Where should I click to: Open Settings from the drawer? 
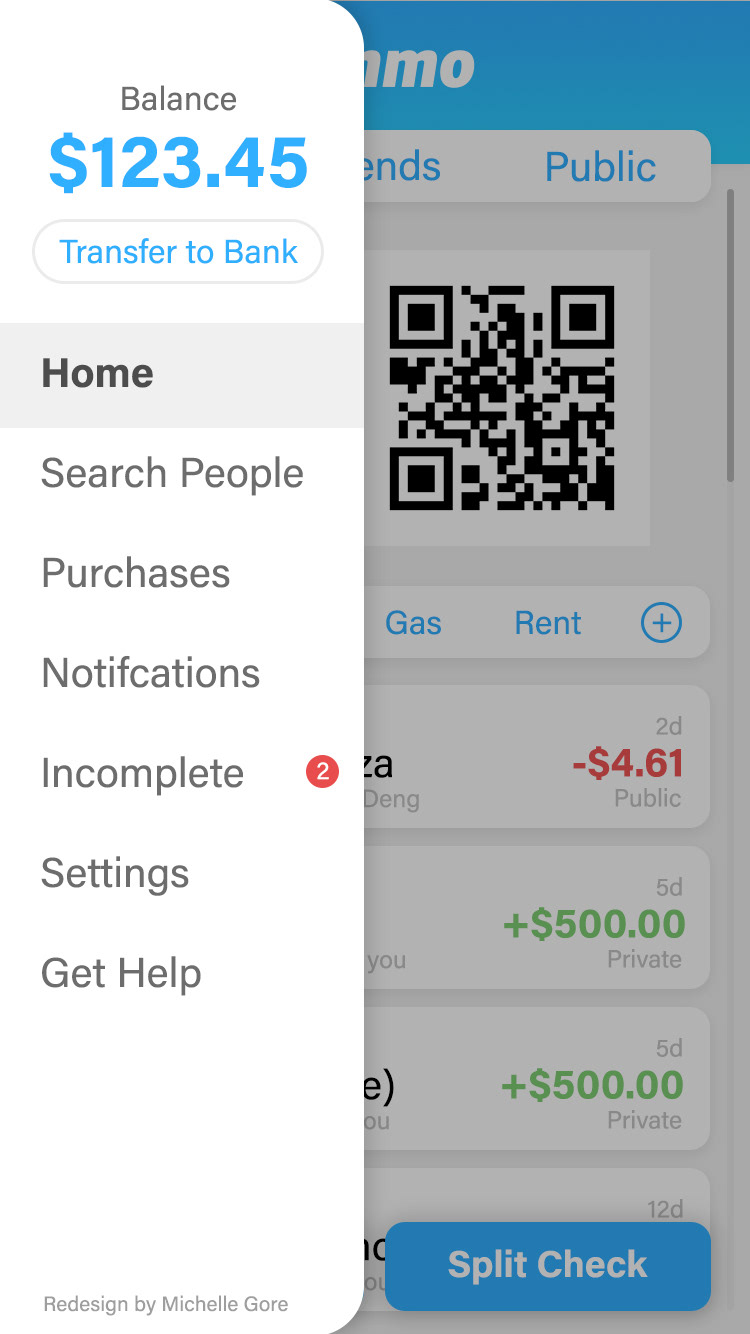click(182, 874)
